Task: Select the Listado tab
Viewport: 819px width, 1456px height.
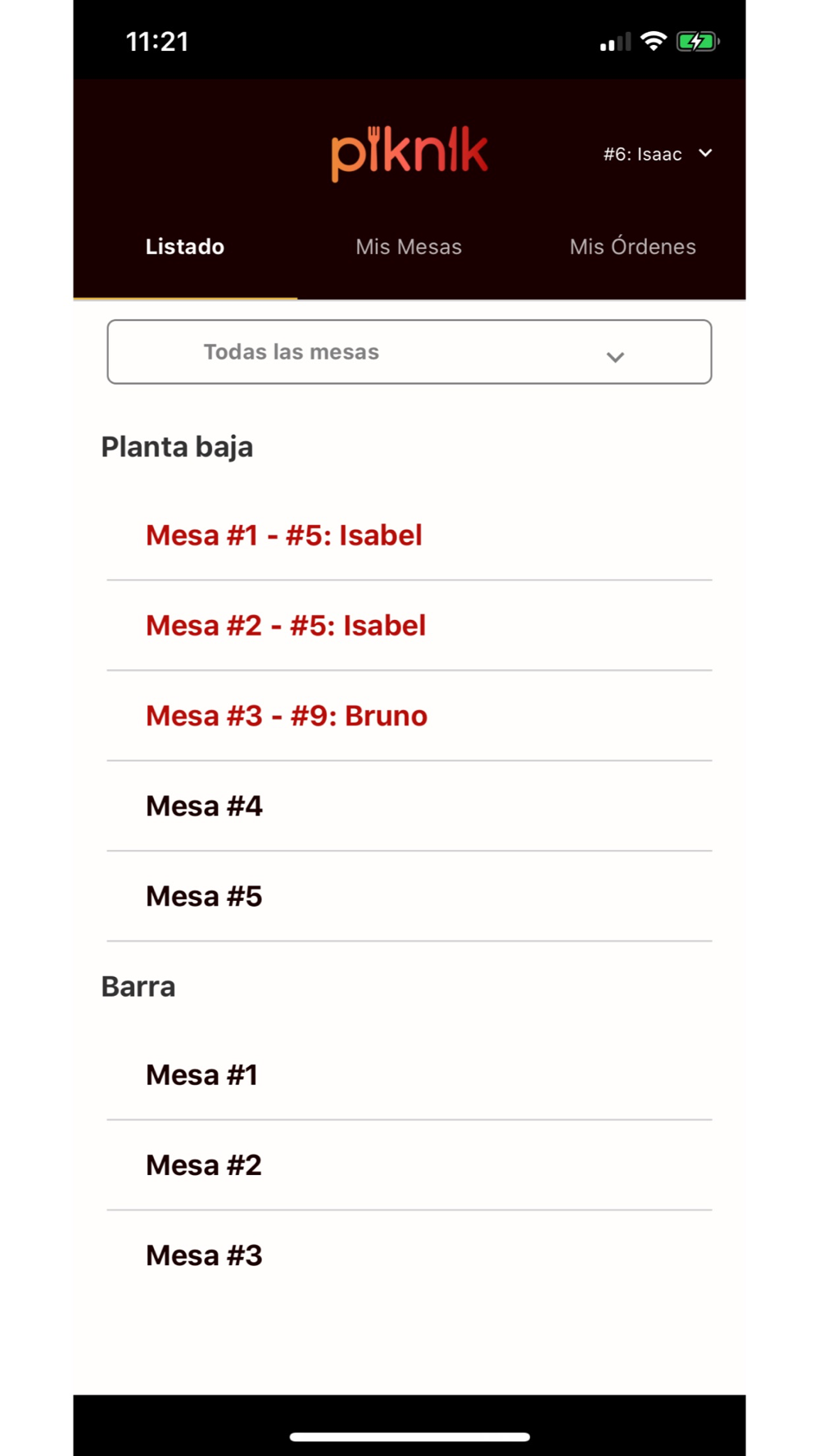Action: 185,246
